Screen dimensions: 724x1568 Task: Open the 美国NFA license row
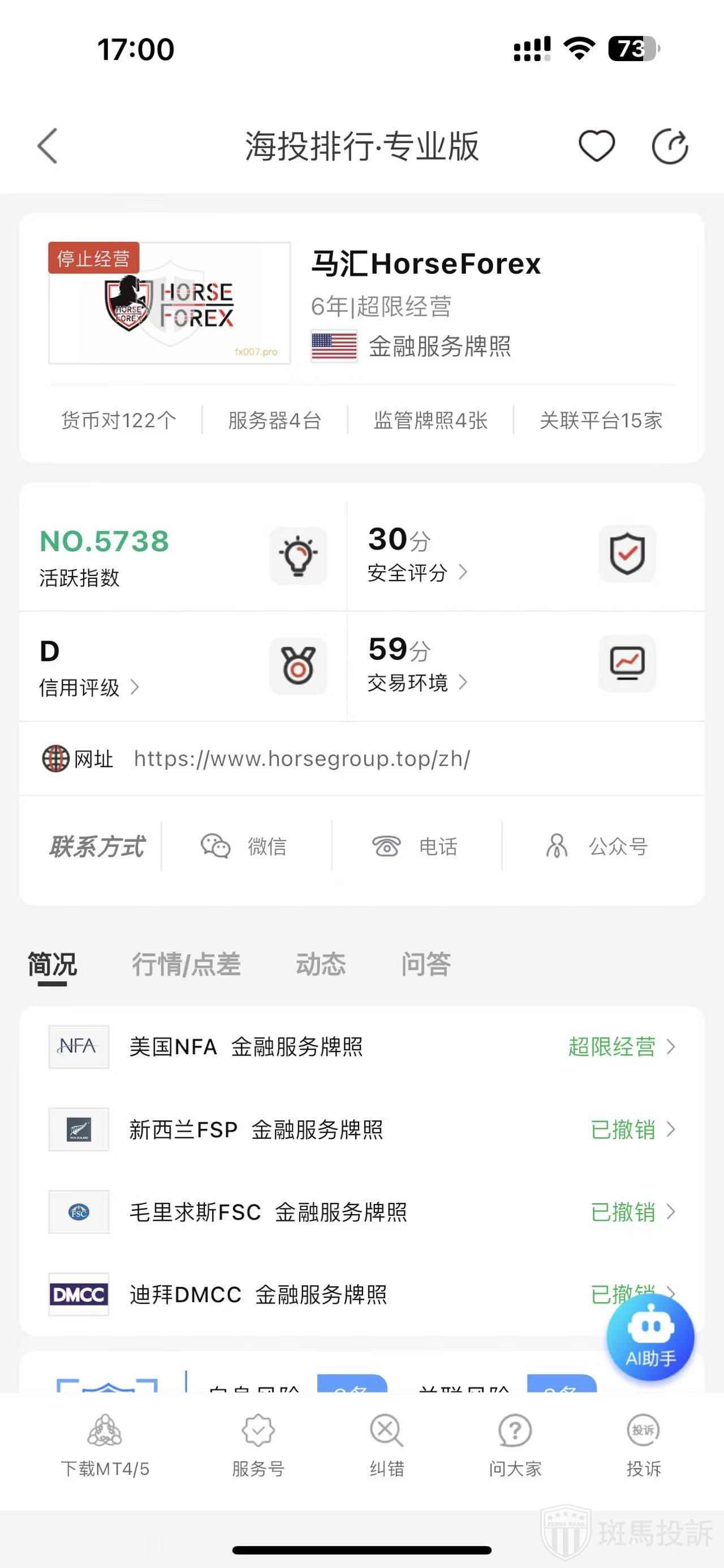tap(361, 1046)
